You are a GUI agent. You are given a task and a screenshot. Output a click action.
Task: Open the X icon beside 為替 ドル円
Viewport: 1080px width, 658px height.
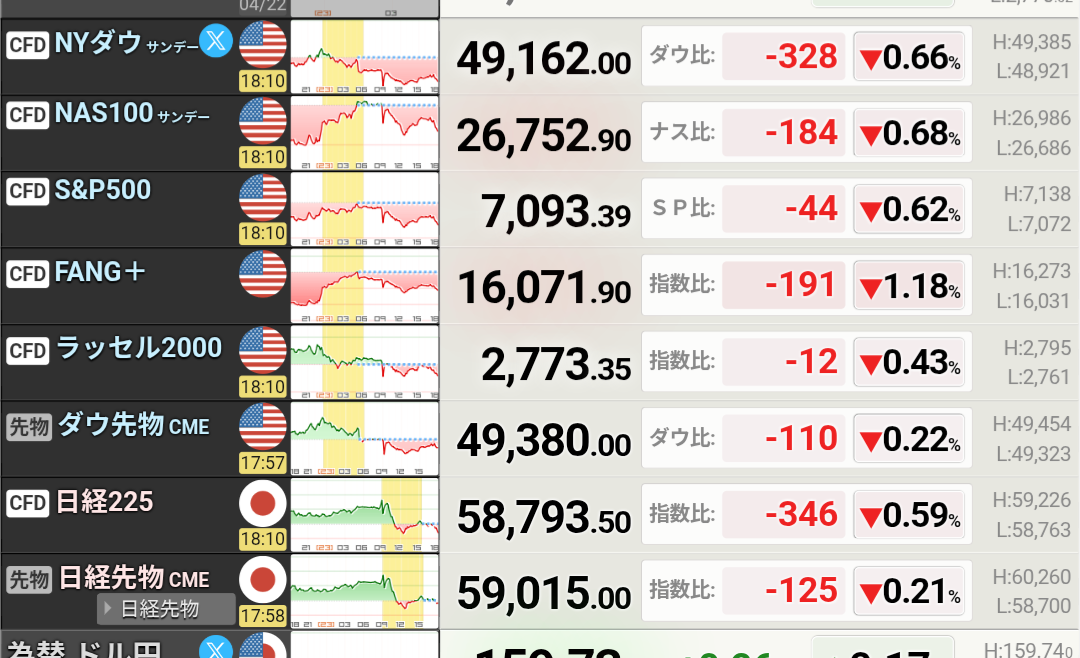(x=216, y=648)
